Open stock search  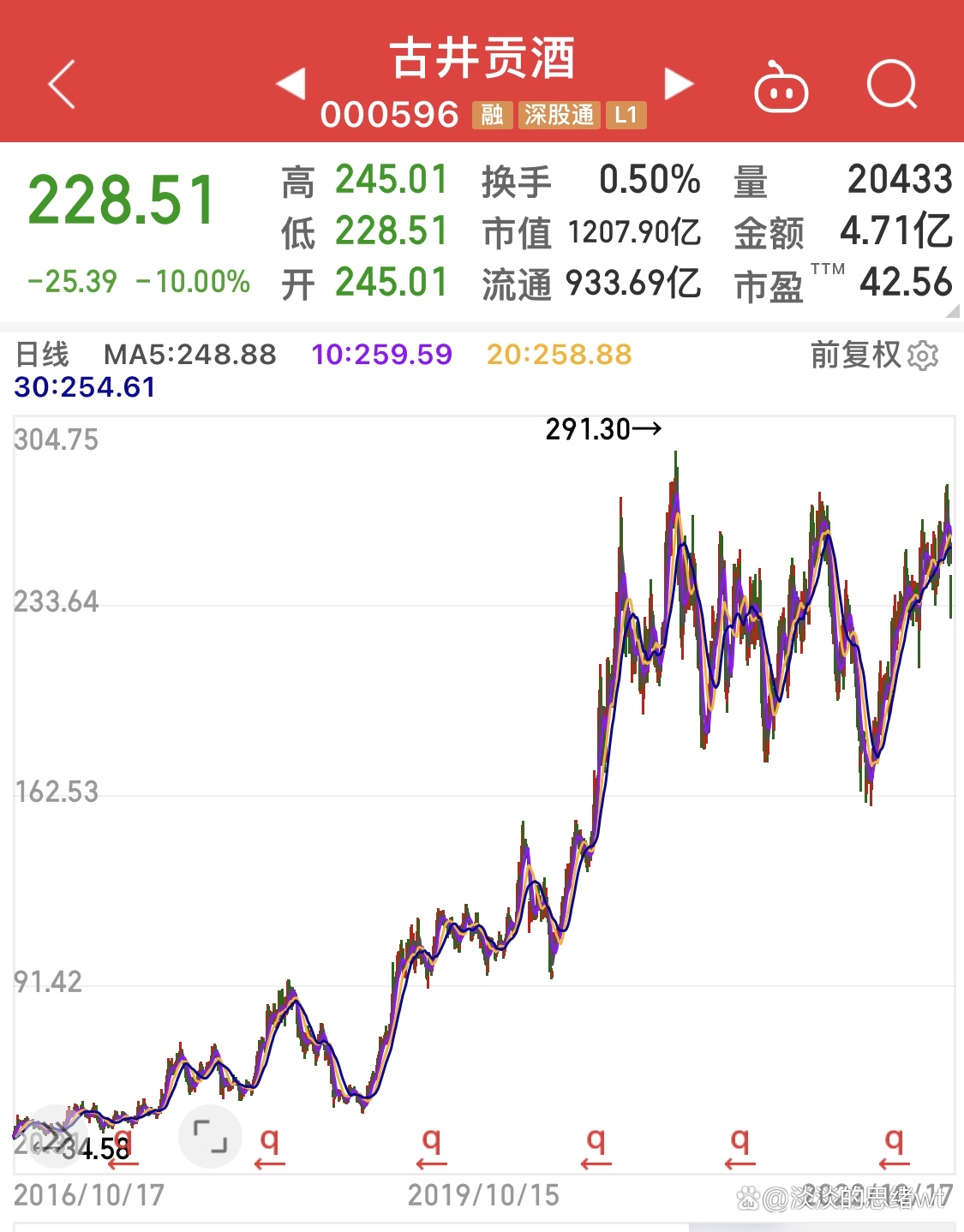[x=891, y=84]
